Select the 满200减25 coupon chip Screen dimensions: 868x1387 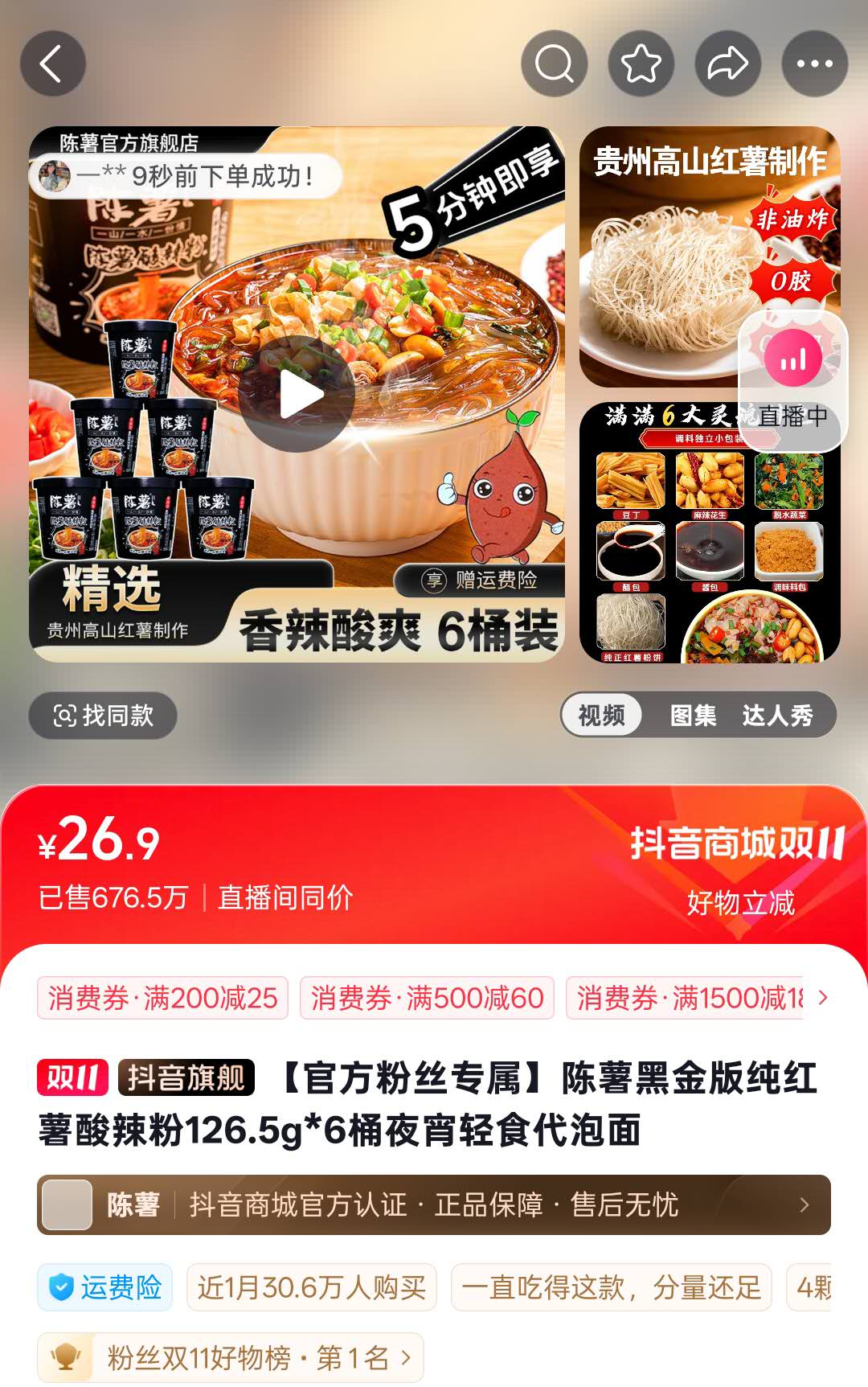pos(162,998)
